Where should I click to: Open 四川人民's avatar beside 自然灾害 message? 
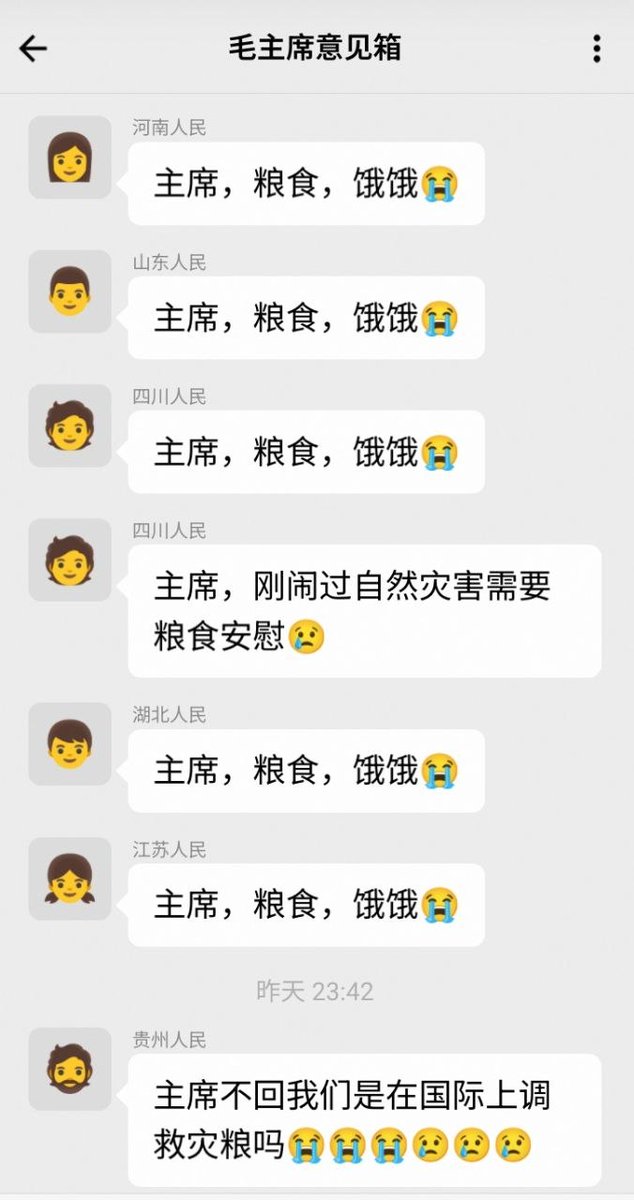click(69, 560)
